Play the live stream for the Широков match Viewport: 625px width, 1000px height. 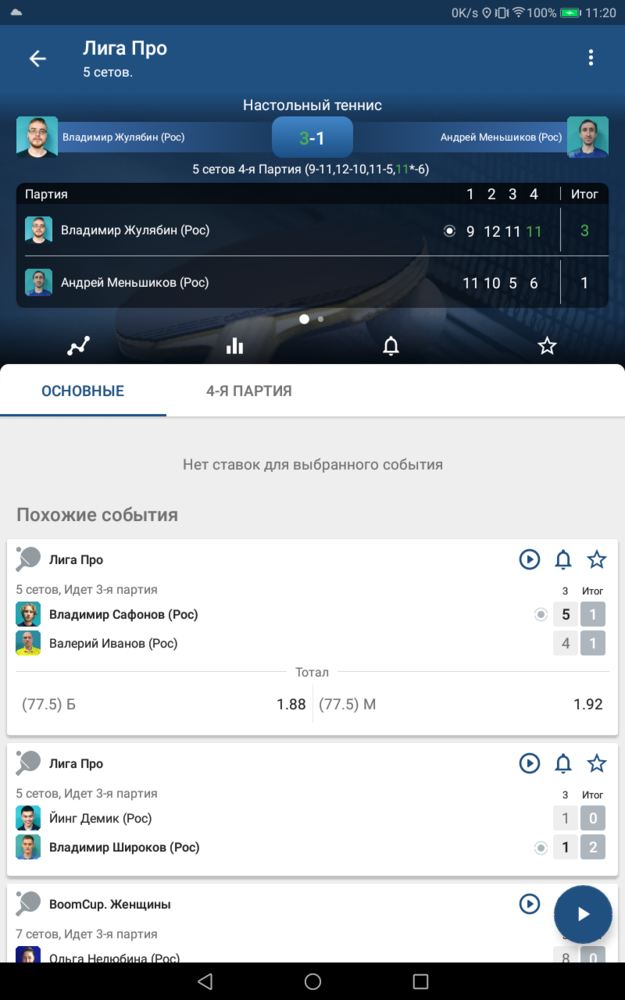click(x=529, y=763)
